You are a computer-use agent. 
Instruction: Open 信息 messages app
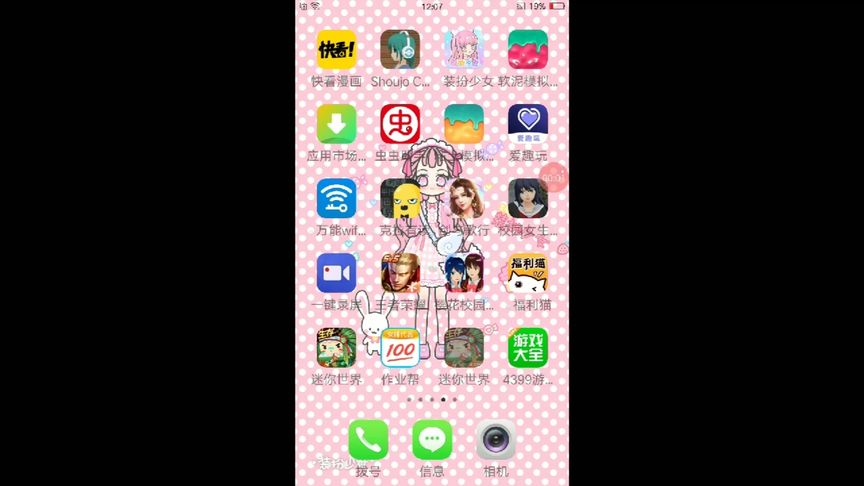432,440
